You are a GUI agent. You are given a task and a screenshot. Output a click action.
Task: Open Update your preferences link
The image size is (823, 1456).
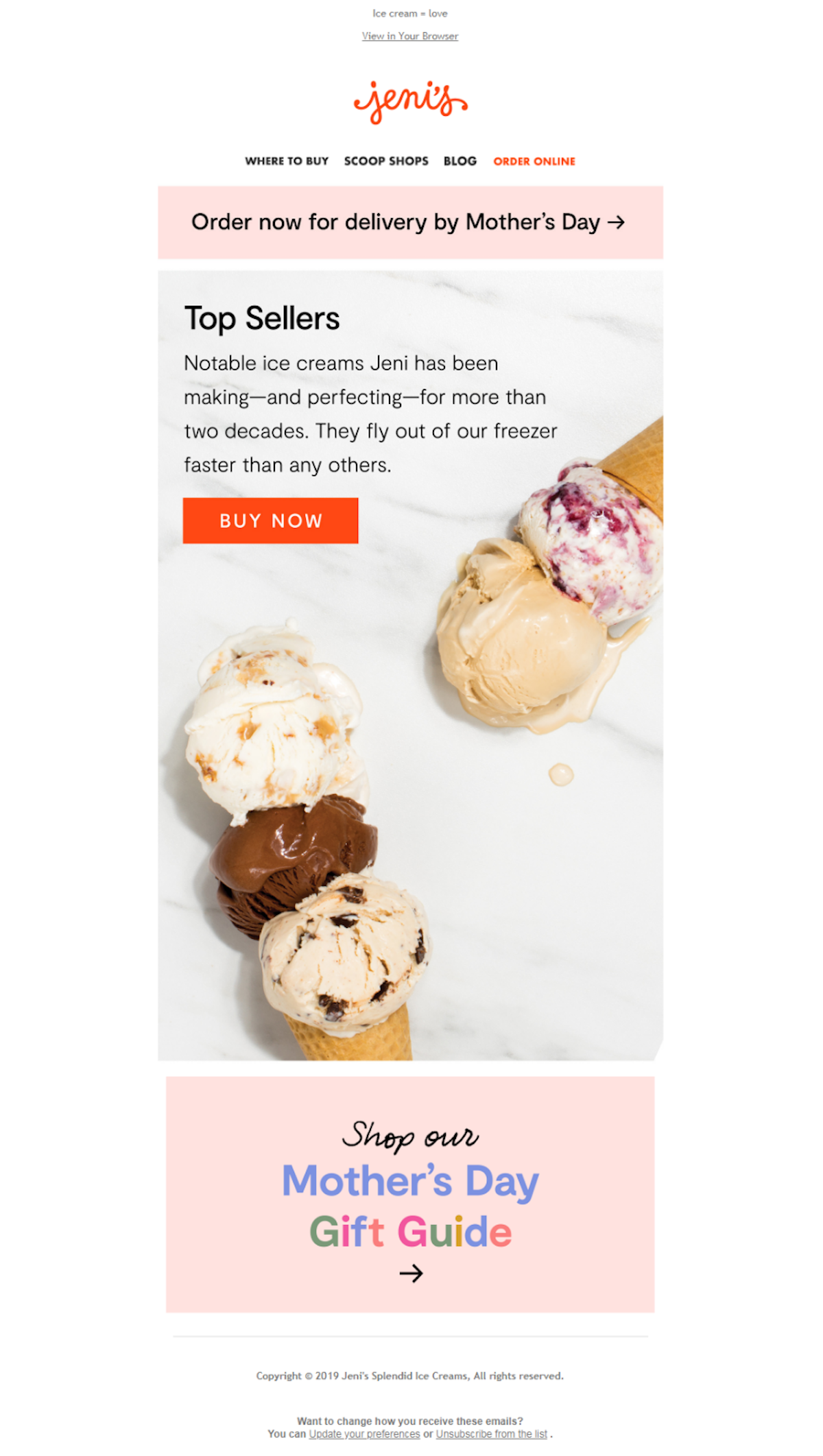tap(364, 1434)
